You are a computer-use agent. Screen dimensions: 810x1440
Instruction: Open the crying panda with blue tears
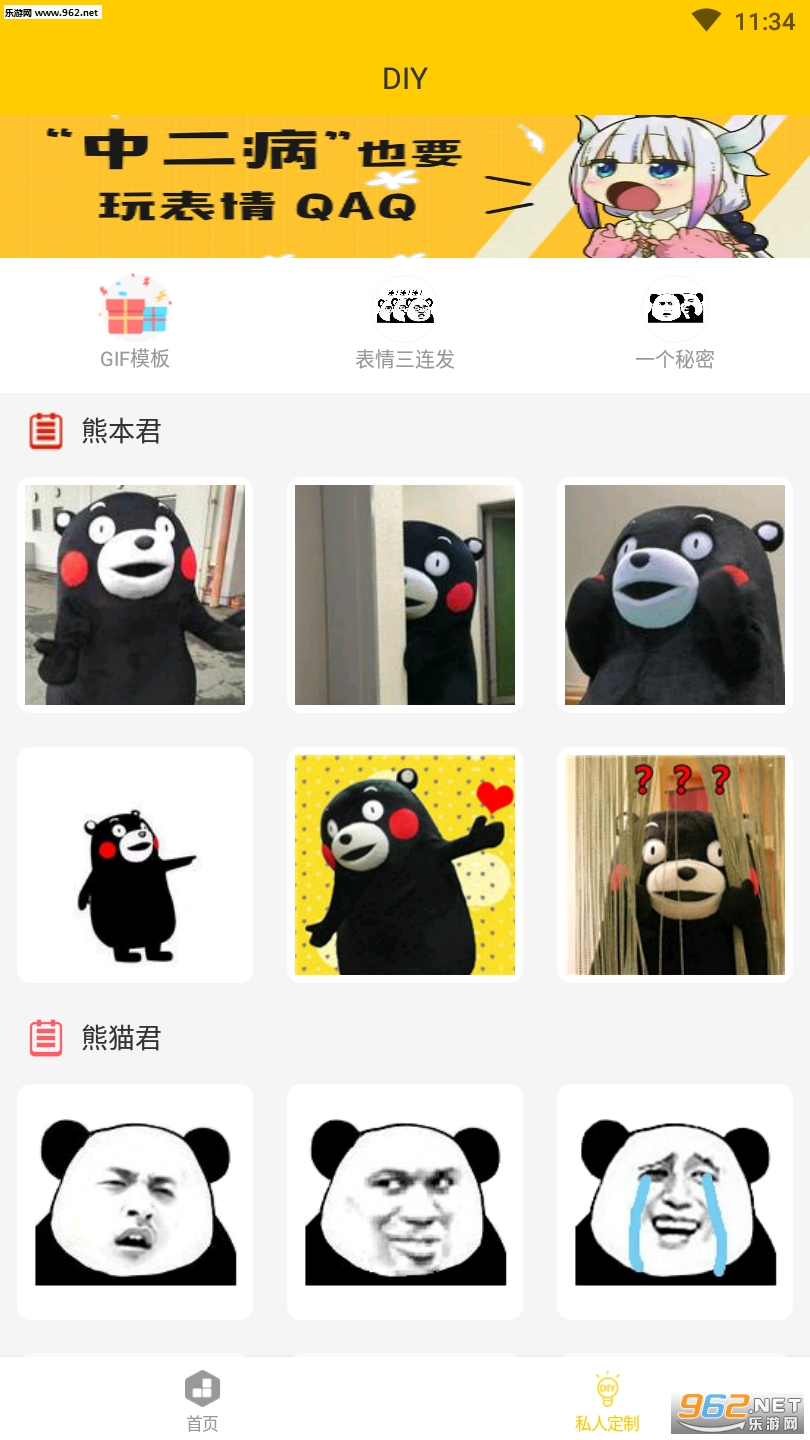point(675,1202)
